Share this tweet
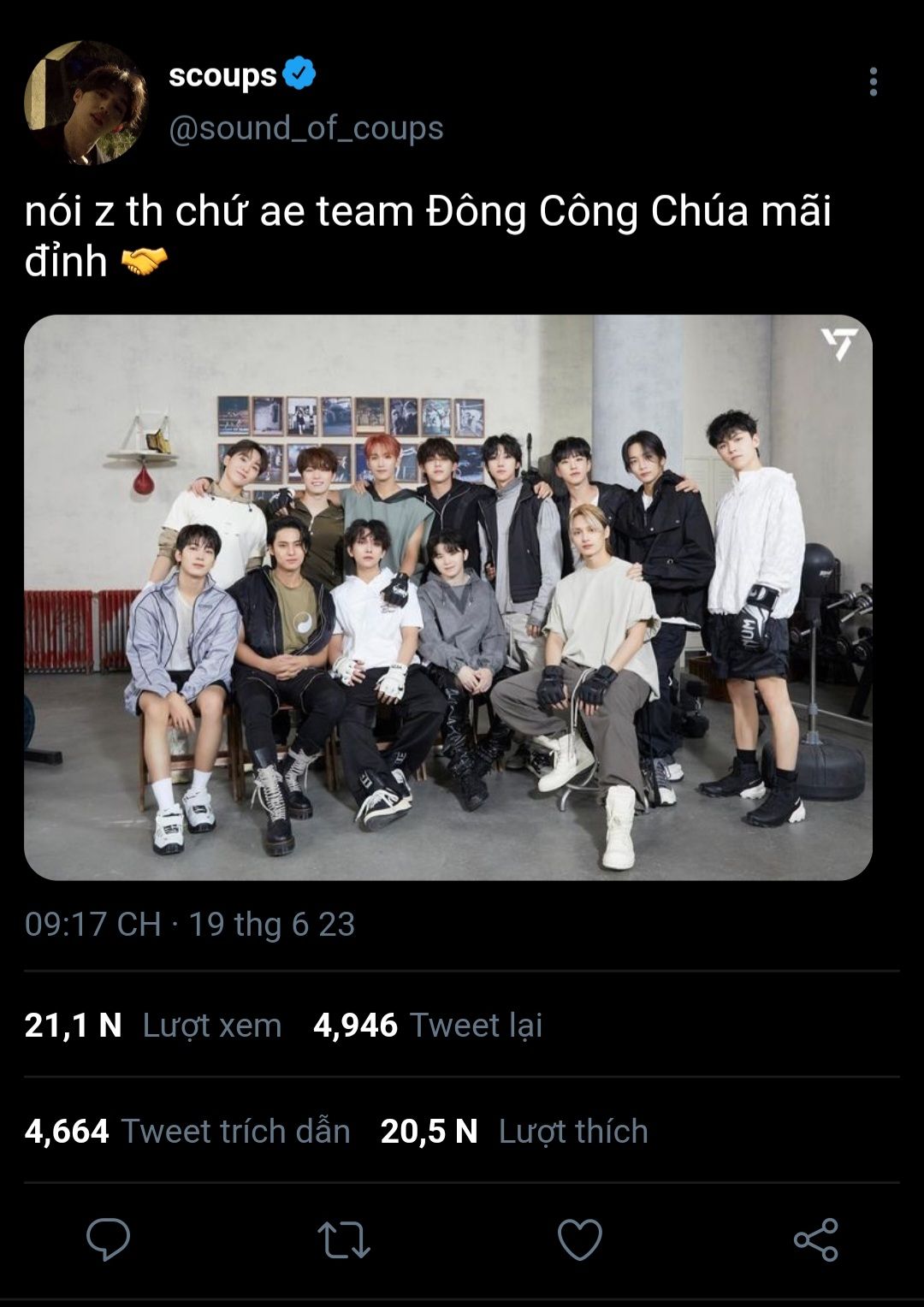The width and height of the screenshot is (924, 1307). (815, 1239)
